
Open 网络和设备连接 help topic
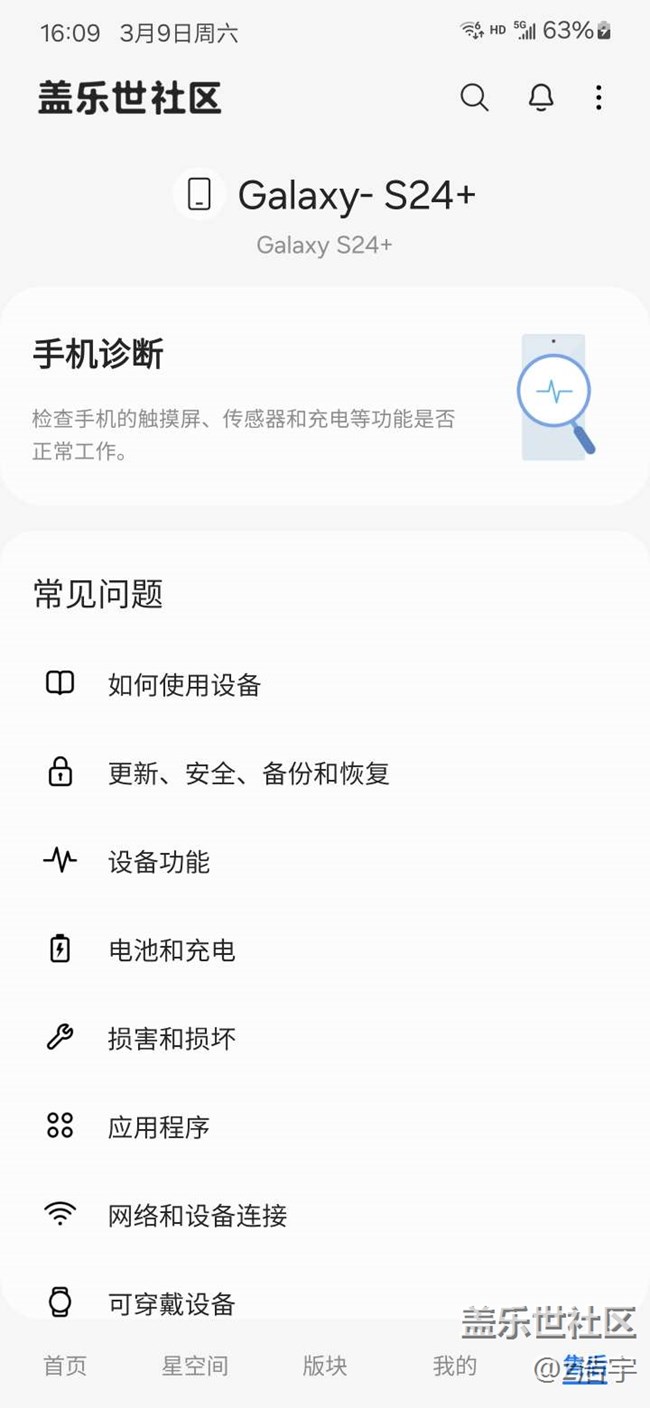tap(197, 1216)
